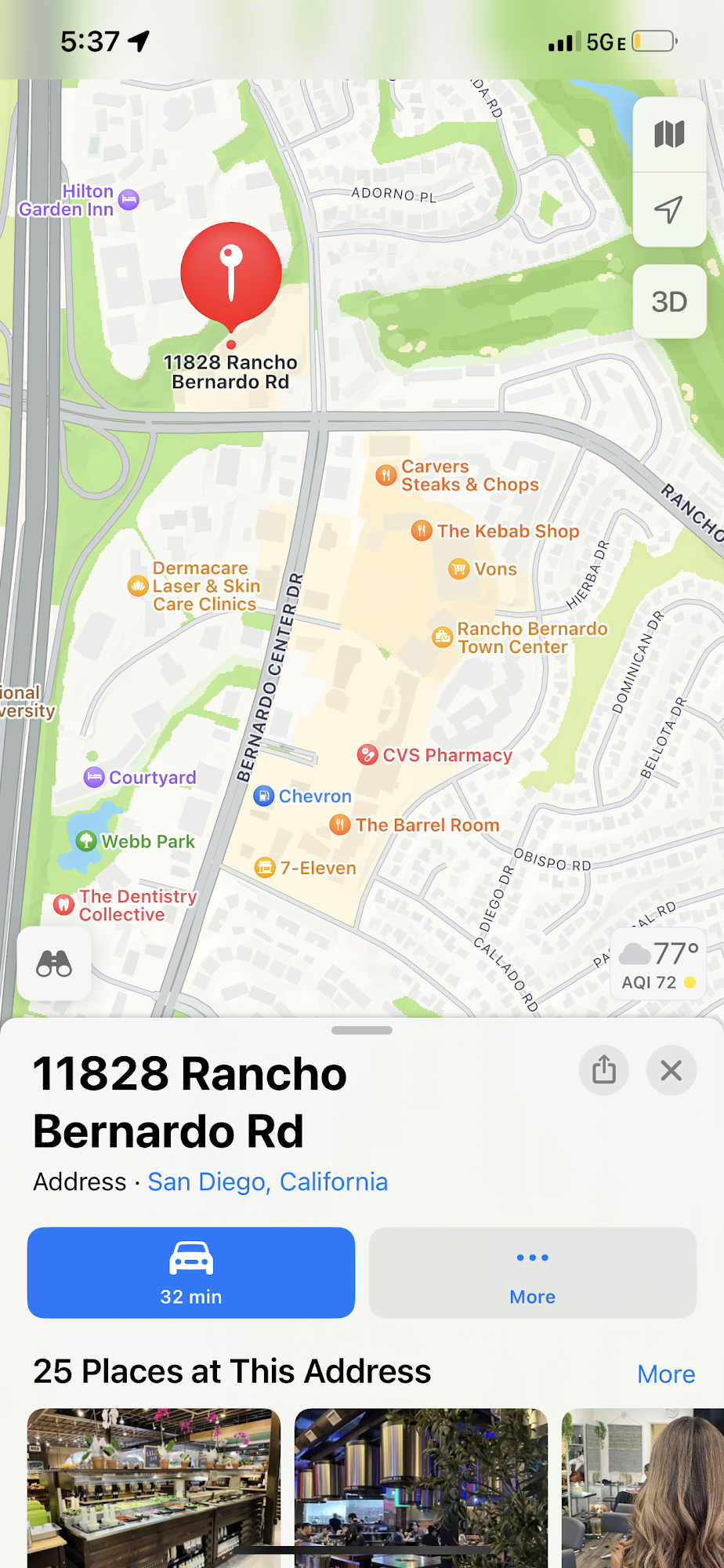Open Hilton Garden Inn on the map

coord(78,201)
